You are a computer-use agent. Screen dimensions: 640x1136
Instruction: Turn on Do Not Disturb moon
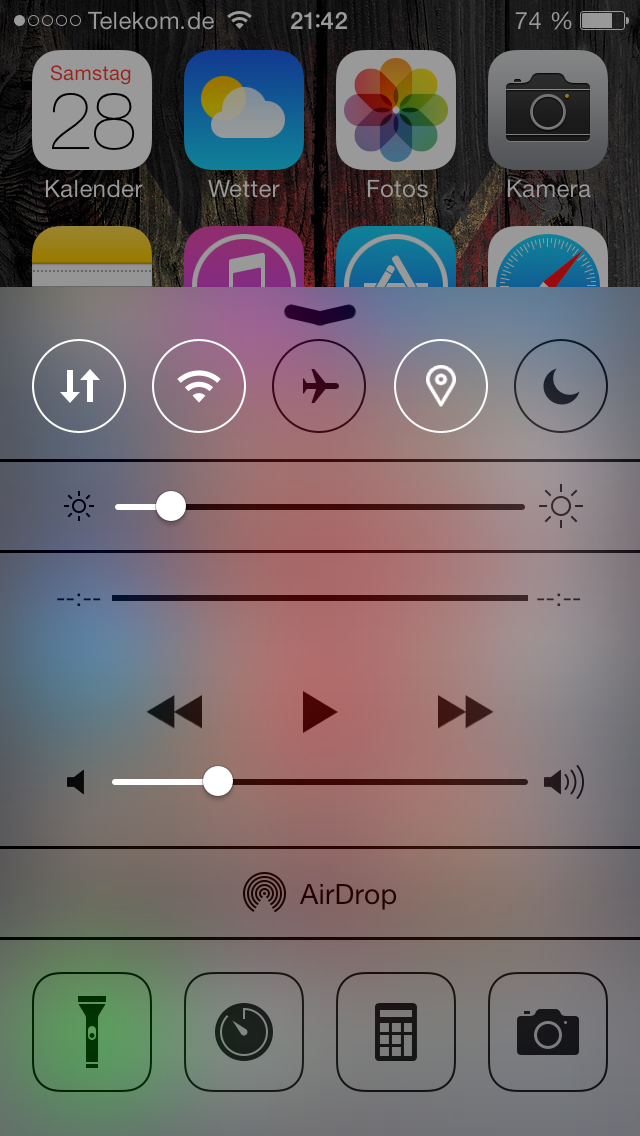click(x=561, y=386)
